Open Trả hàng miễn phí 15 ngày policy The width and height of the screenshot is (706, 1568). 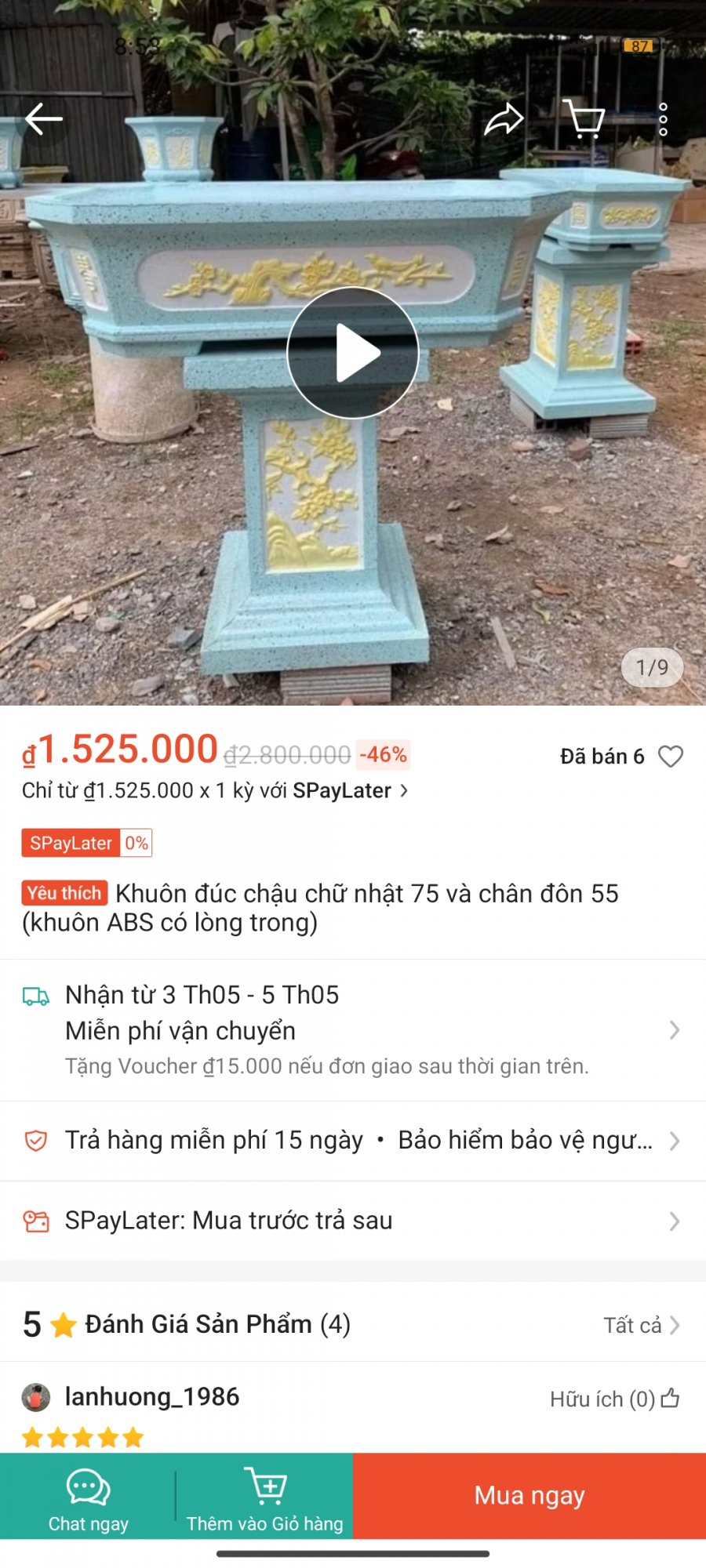coord(353,1141)
